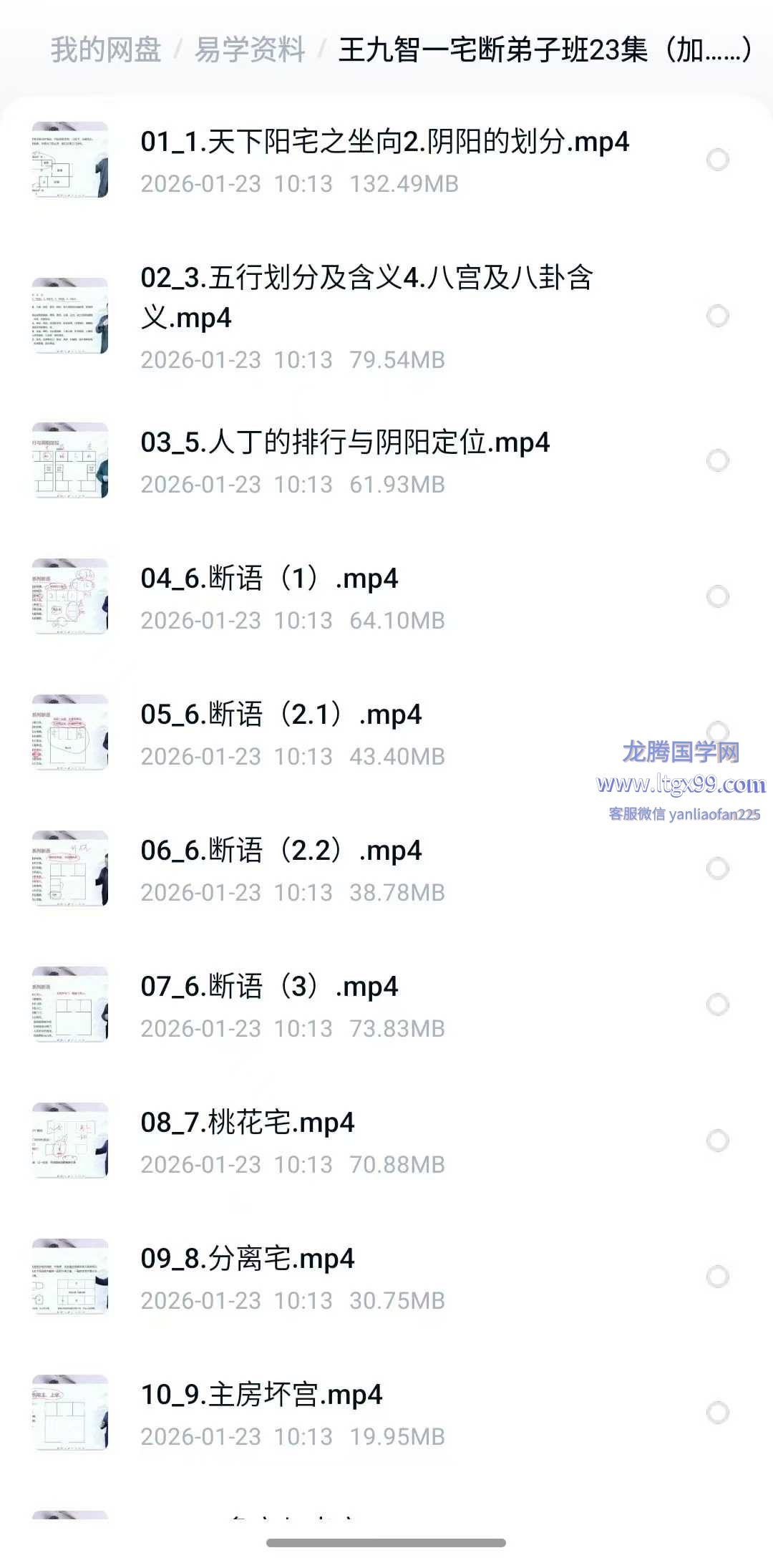Tick the circle for 04_6.断语（1）
The image size is (773, 1568).
717,596
